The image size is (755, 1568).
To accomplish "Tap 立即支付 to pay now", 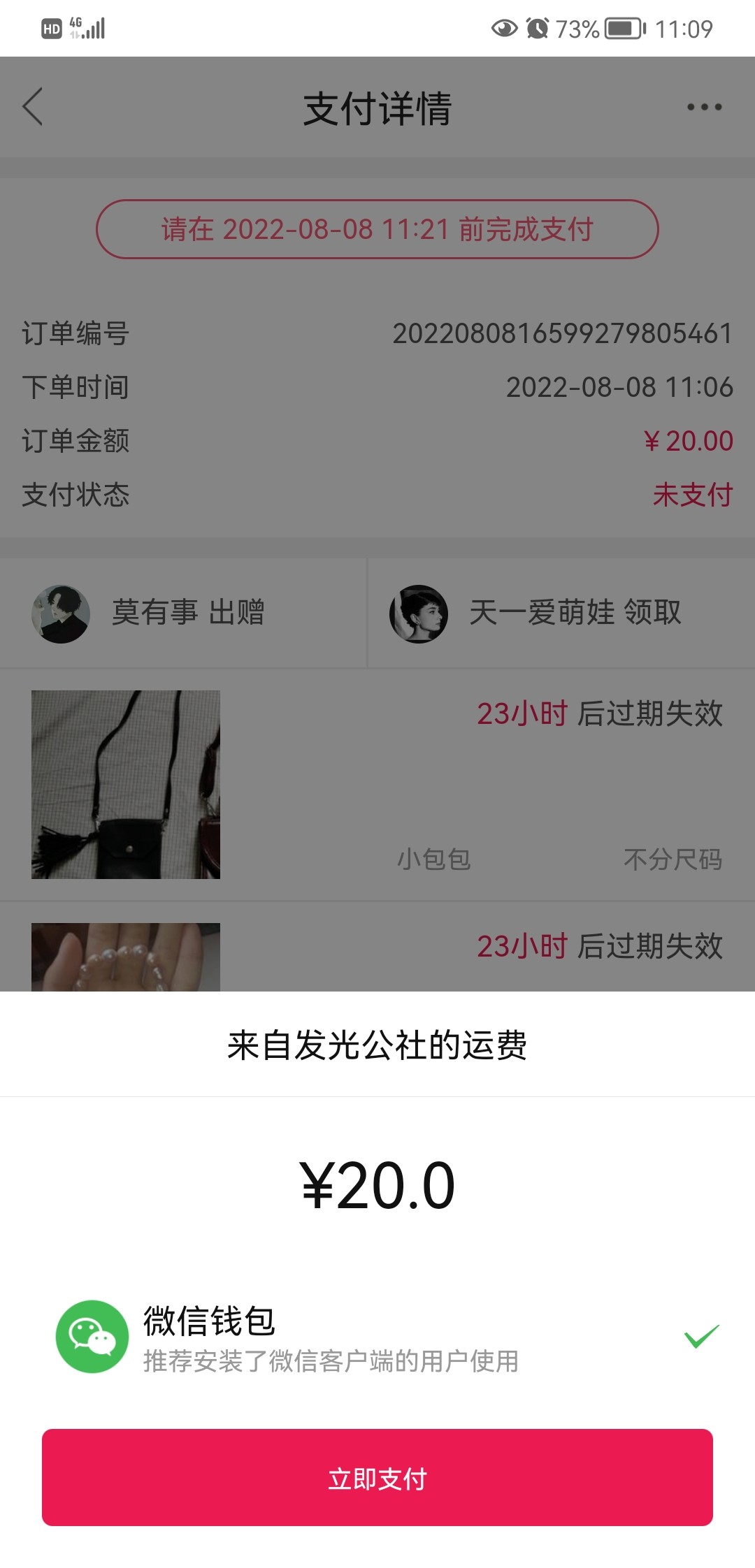I will click(377, 1477).
